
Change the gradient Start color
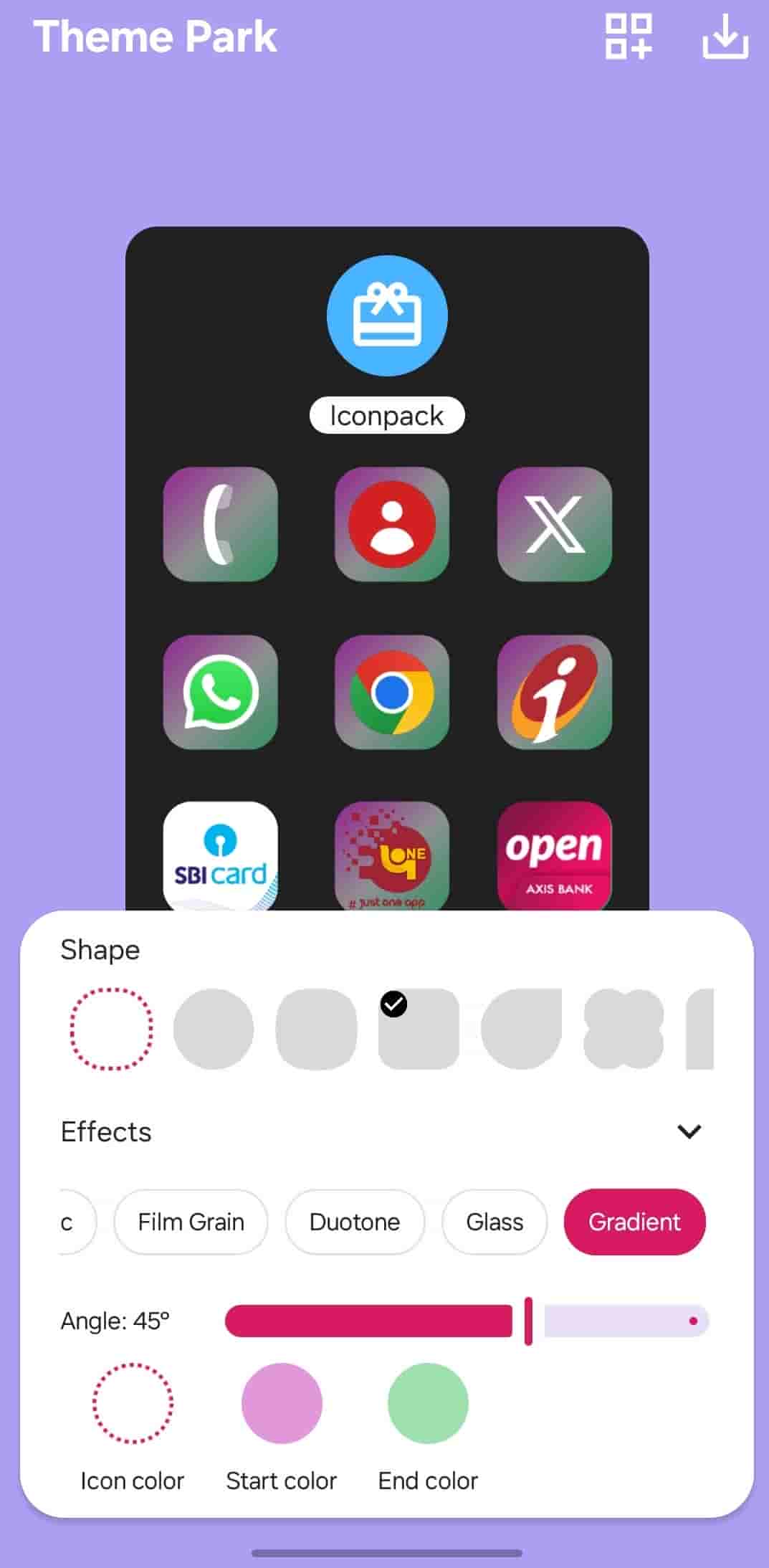[x=282, y=1403]
